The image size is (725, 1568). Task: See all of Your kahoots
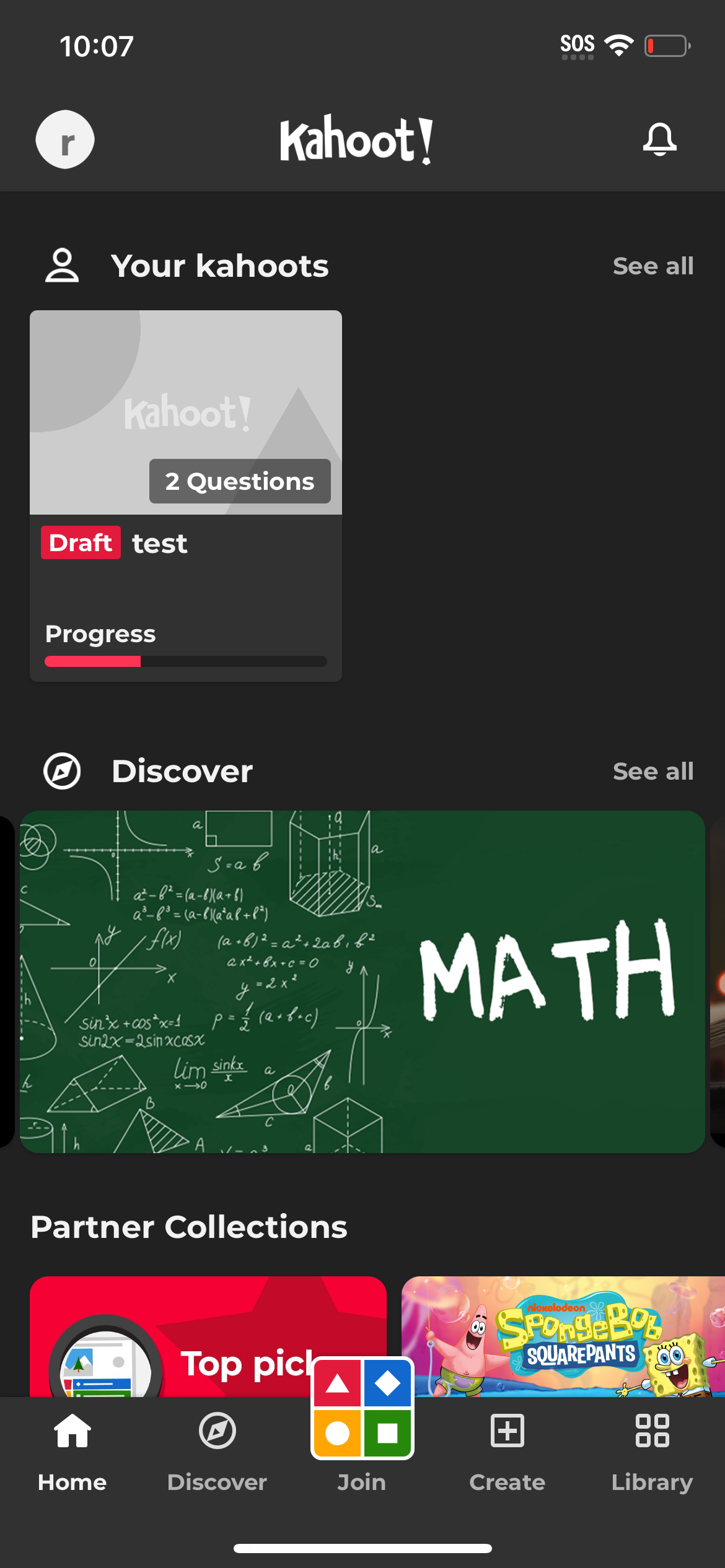pos(652,265)
